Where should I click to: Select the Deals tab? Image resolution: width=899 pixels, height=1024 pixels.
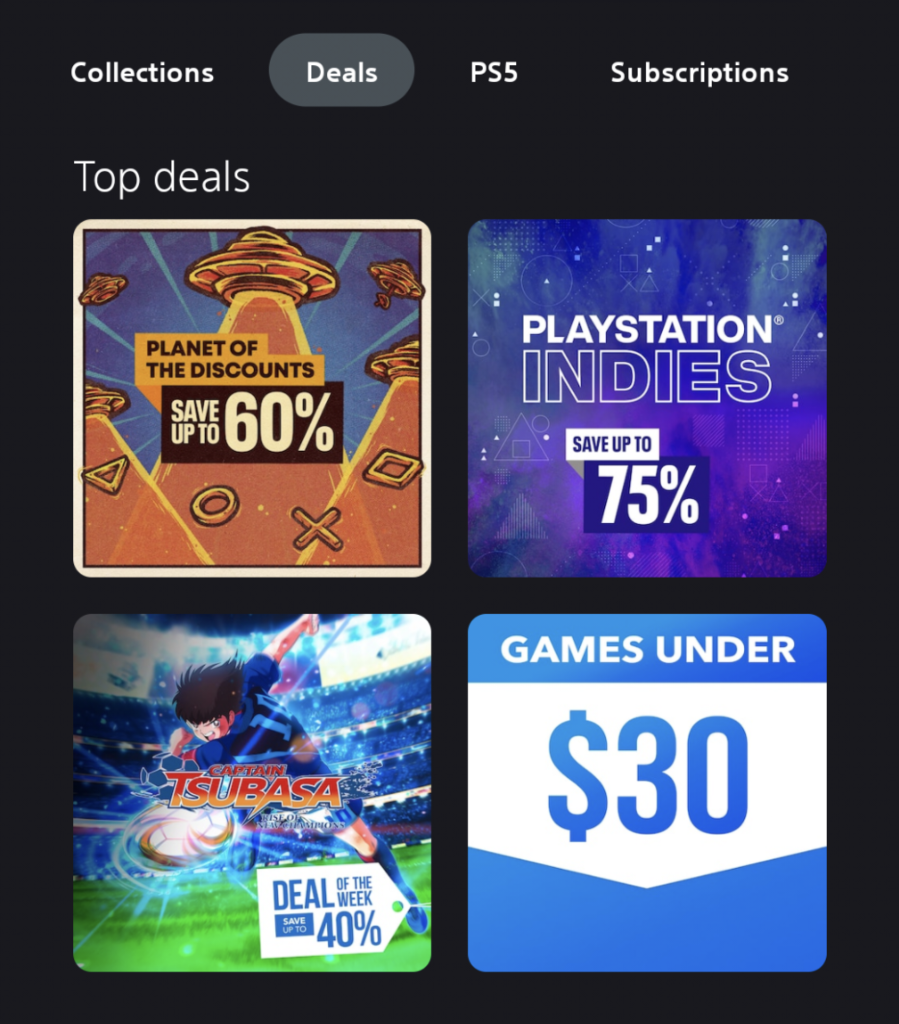pyautogui.click(x=341, y=71)
